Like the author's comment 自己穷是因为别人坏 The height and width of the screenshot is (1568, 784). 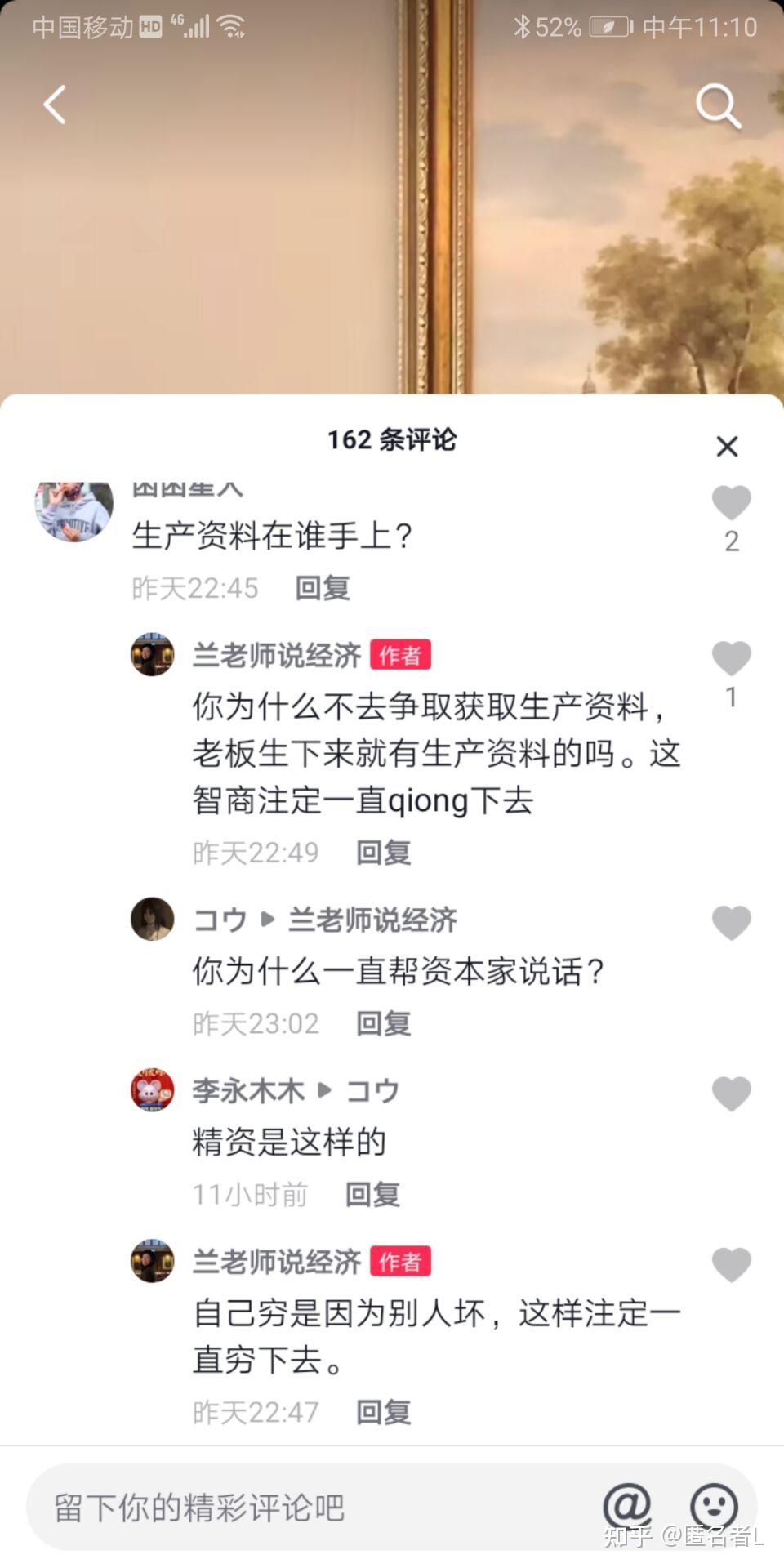[731, 1265]
